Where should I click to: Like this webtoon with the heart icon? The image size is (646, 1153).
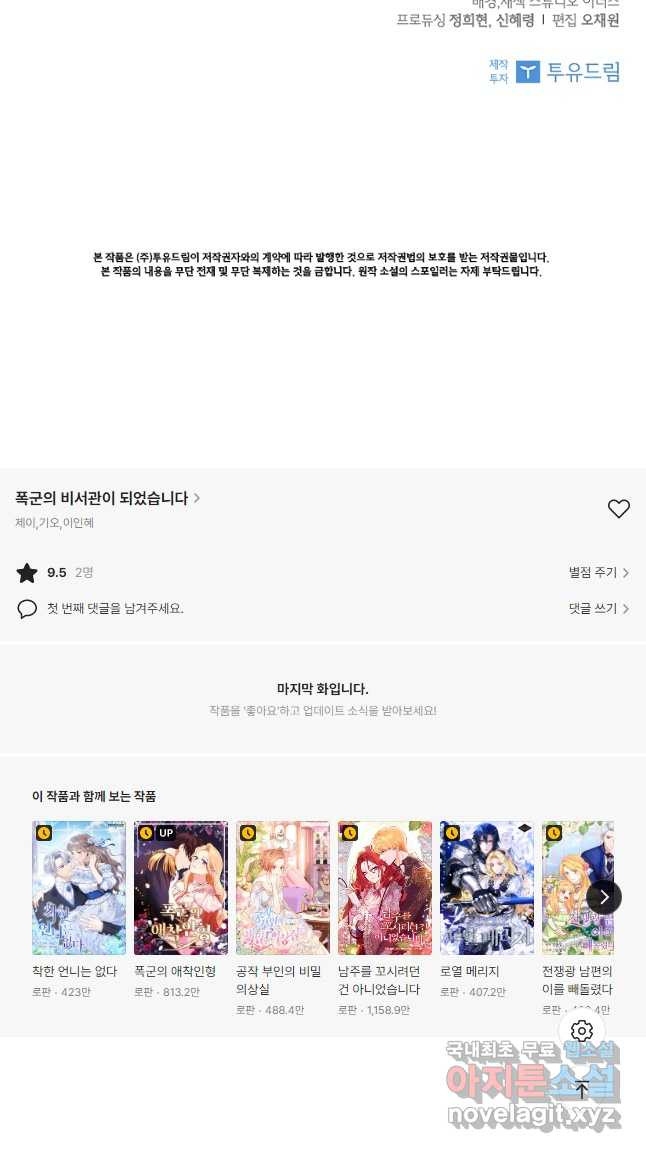click(619, 509)
